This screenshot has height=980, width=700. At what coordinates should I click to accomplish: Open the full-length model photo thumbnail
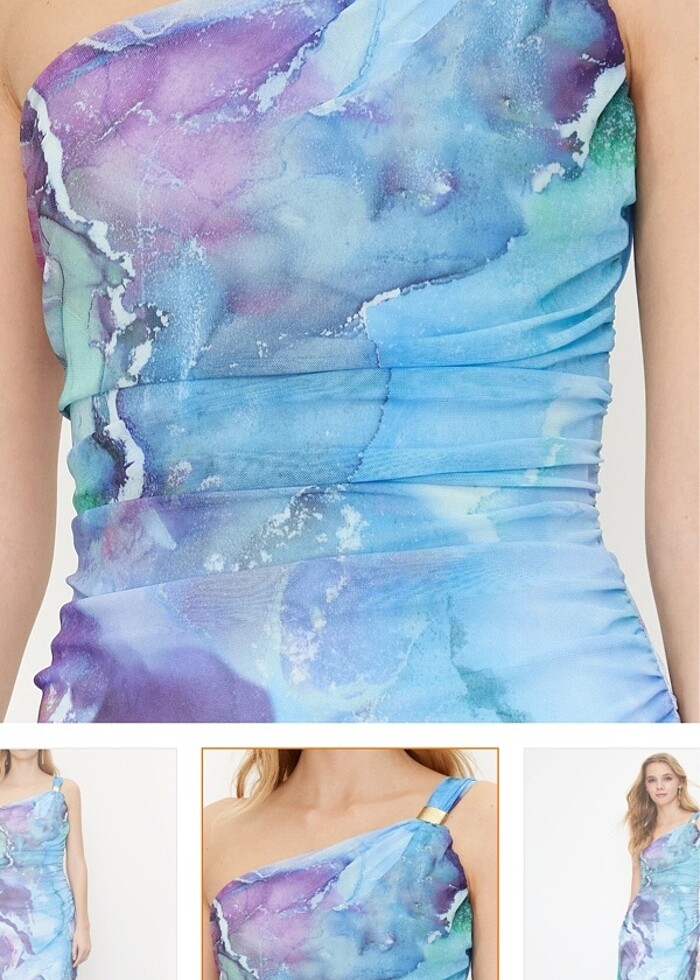coord(611,864)
